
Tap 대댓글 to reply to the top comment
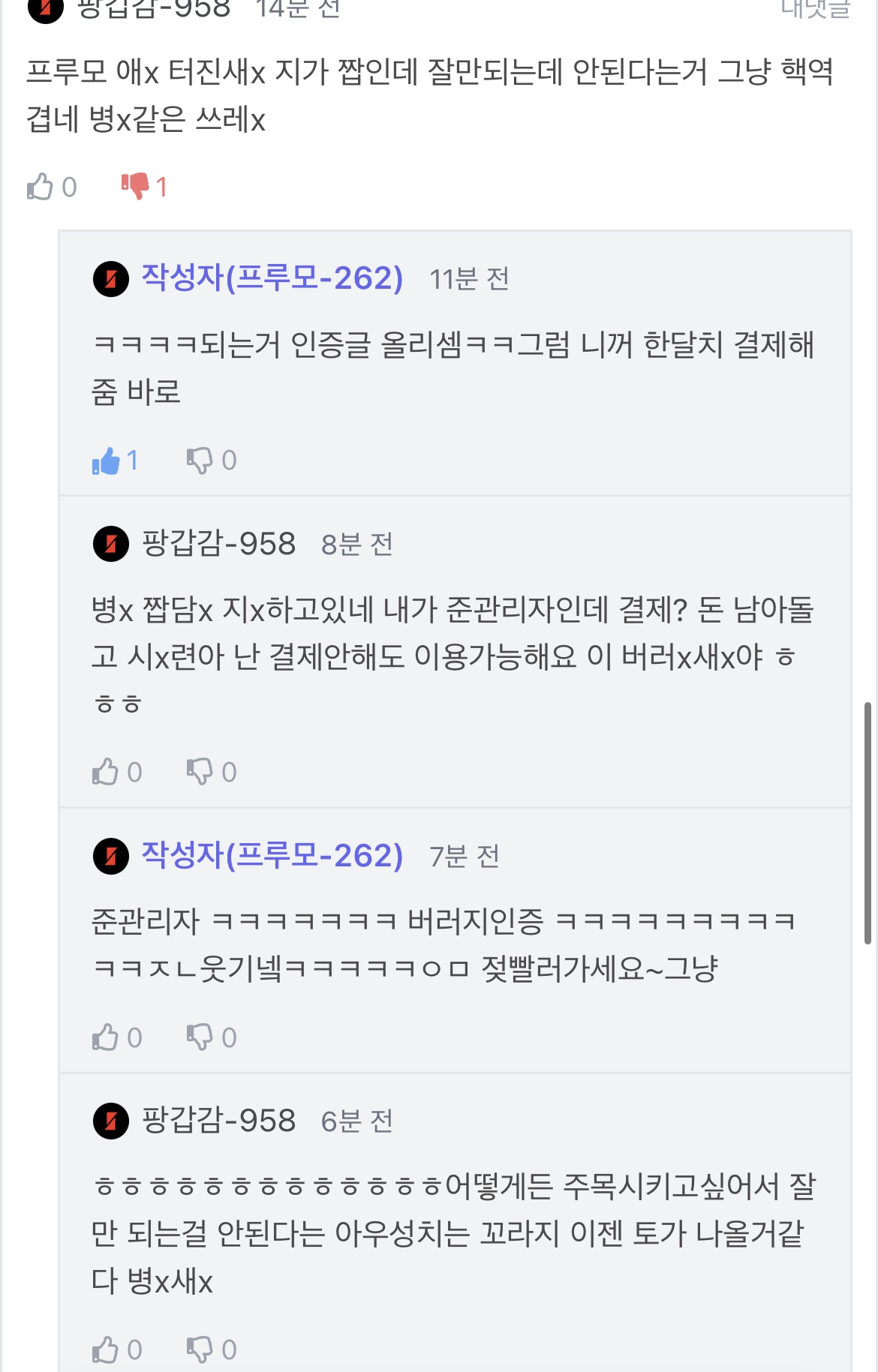(815, 9)
